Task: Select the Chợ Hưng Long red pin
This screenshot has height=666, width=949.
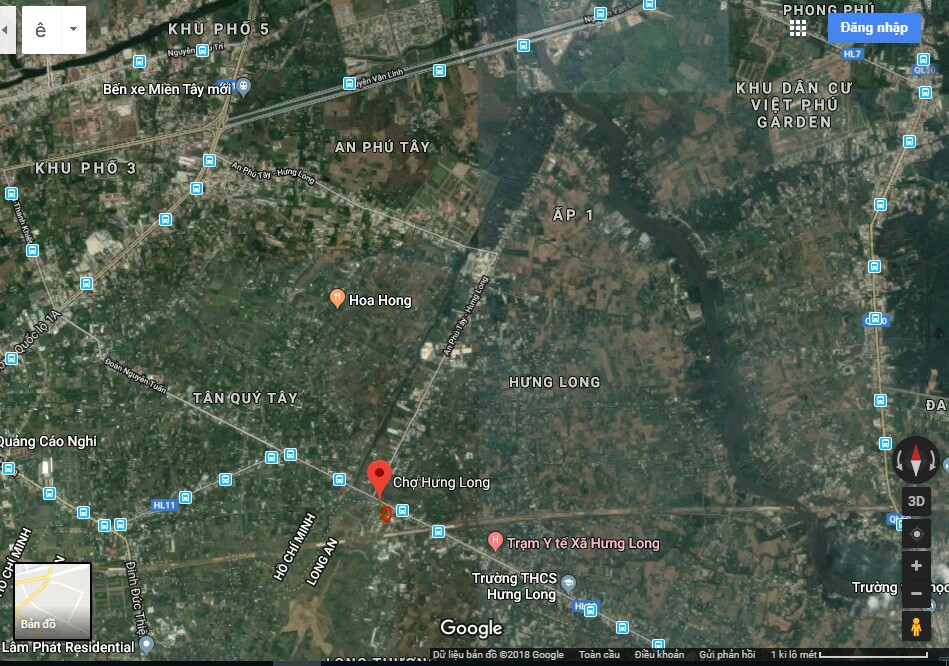Action: (x=378, y=477)
